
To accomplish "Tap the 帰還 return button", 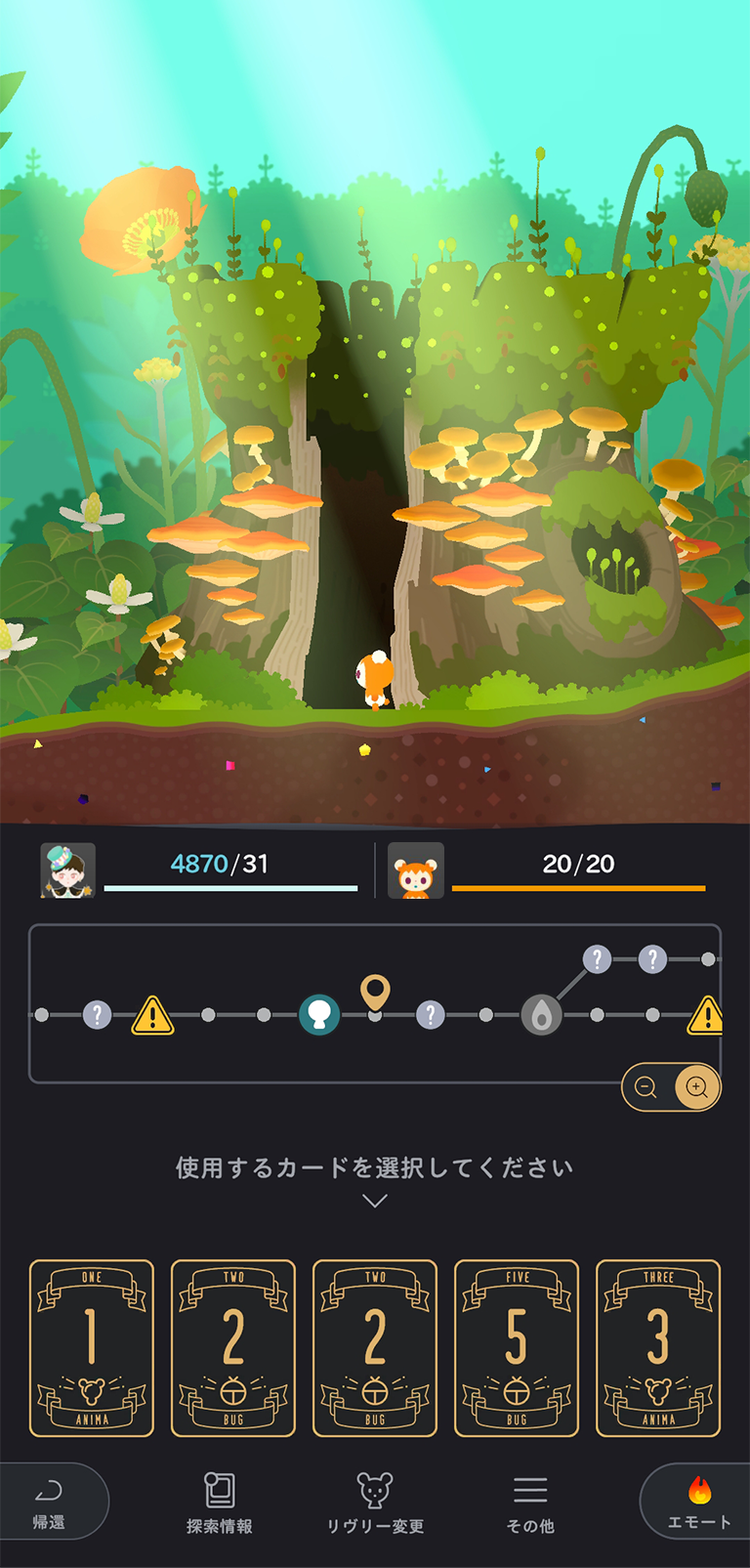I will click(49, 1502).
